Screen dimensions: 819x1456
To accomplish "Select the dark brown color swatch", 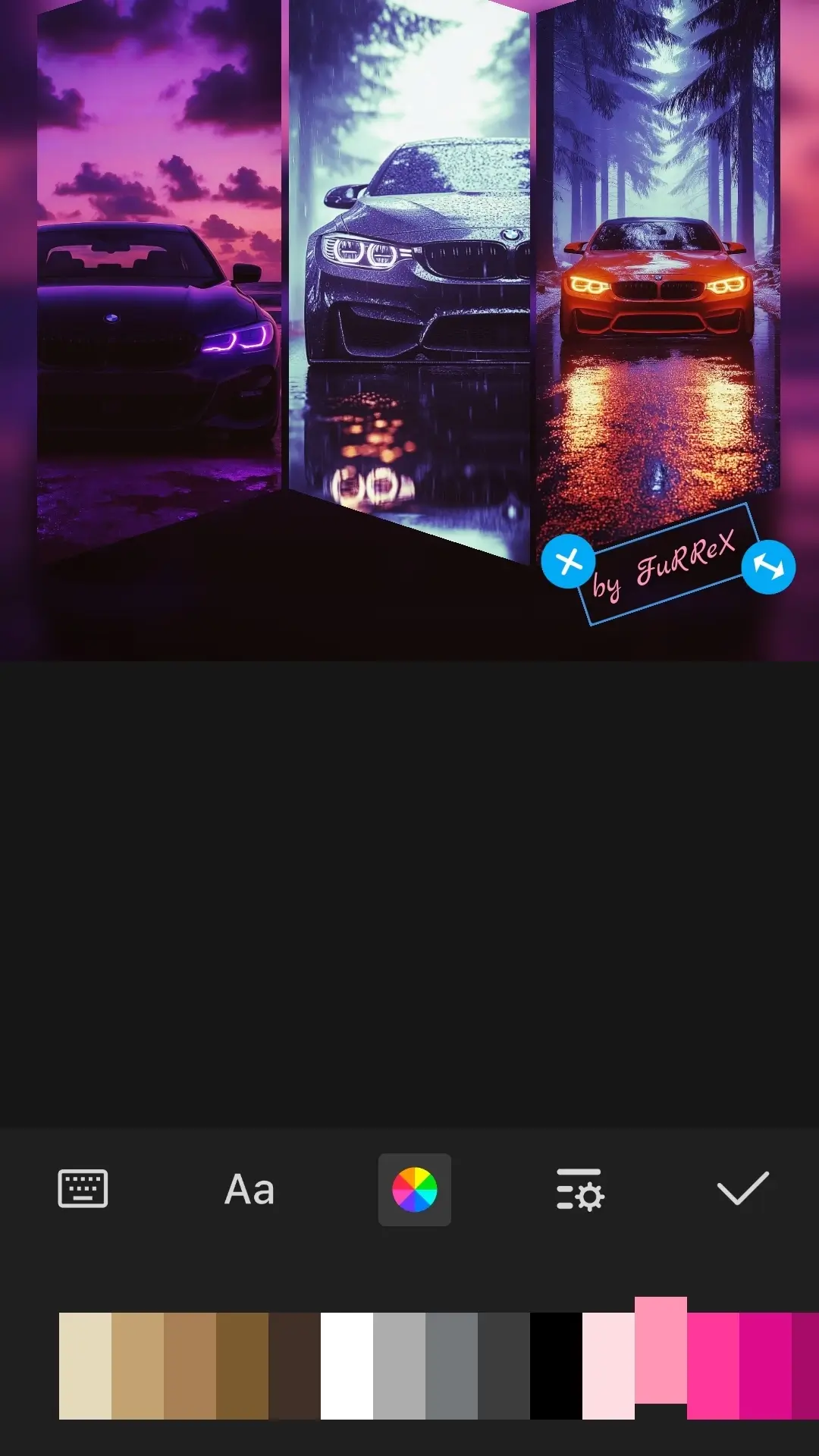I will point(294,1365).
